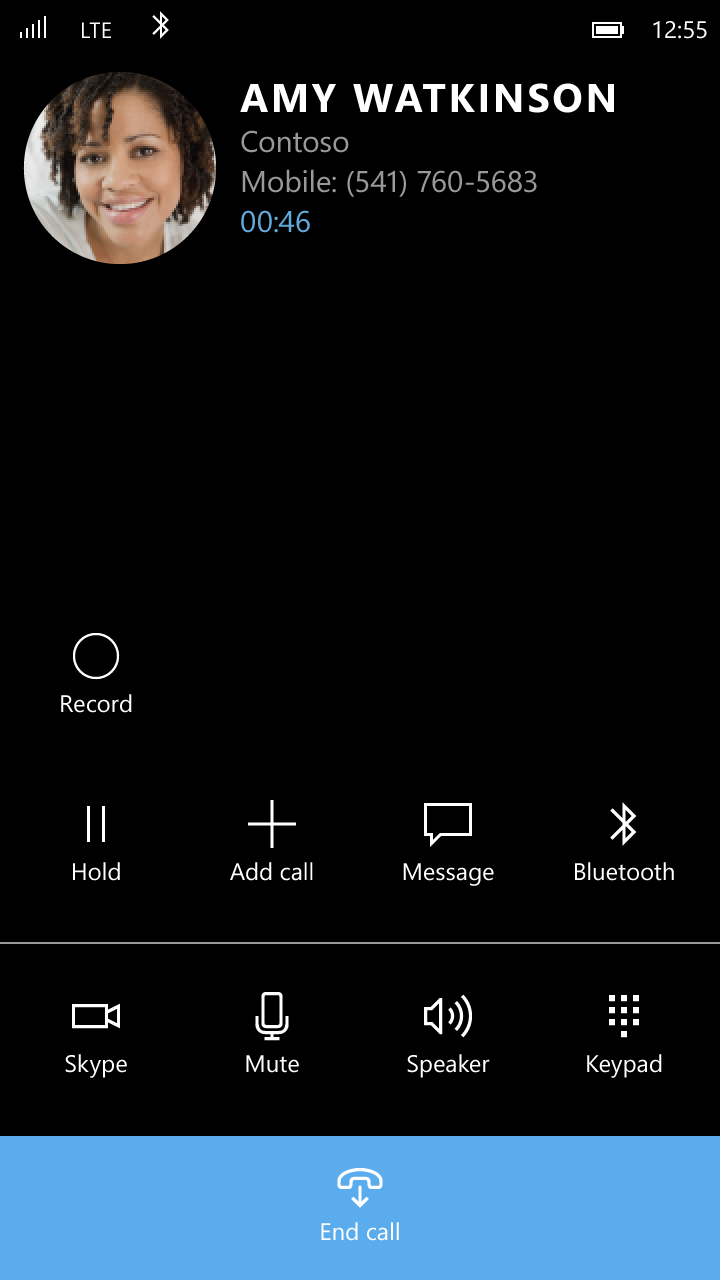Image resolution: width=720 pixels, height=1280 pixels.
Task: End call with Amy Watkinson
Action: (360, 1208)
